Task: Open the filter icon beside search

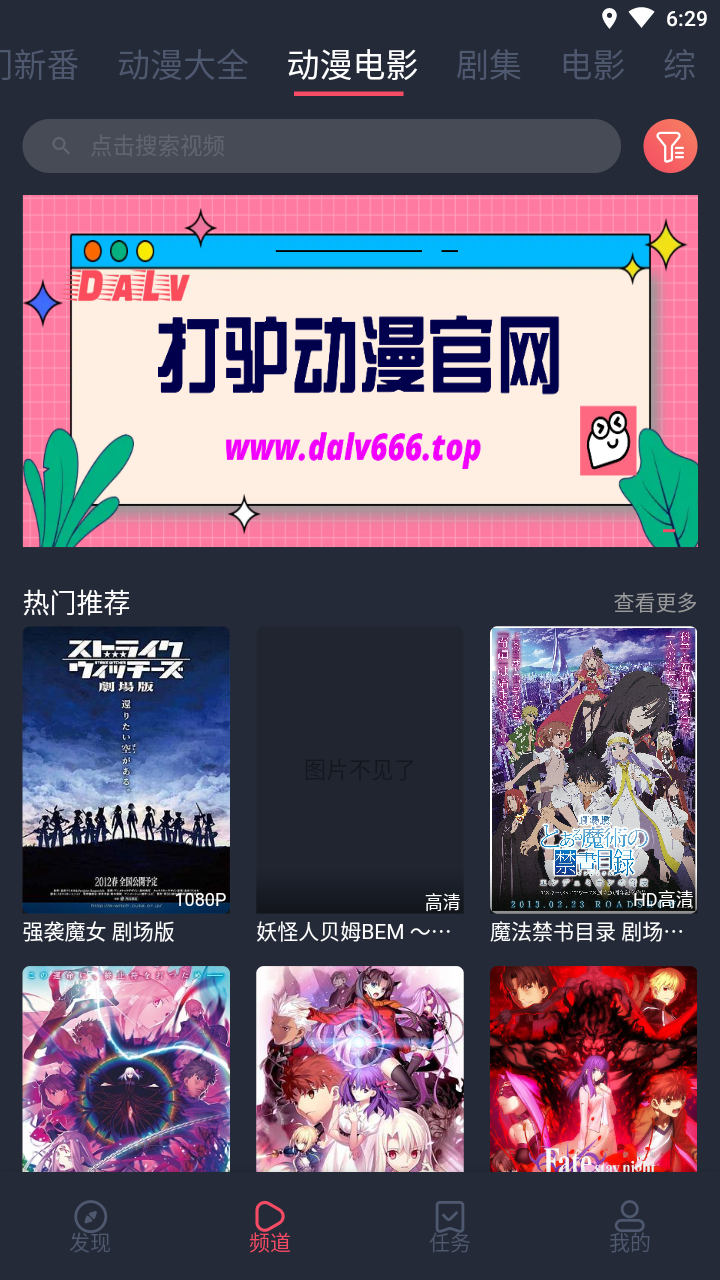Action: click(670, 146)
